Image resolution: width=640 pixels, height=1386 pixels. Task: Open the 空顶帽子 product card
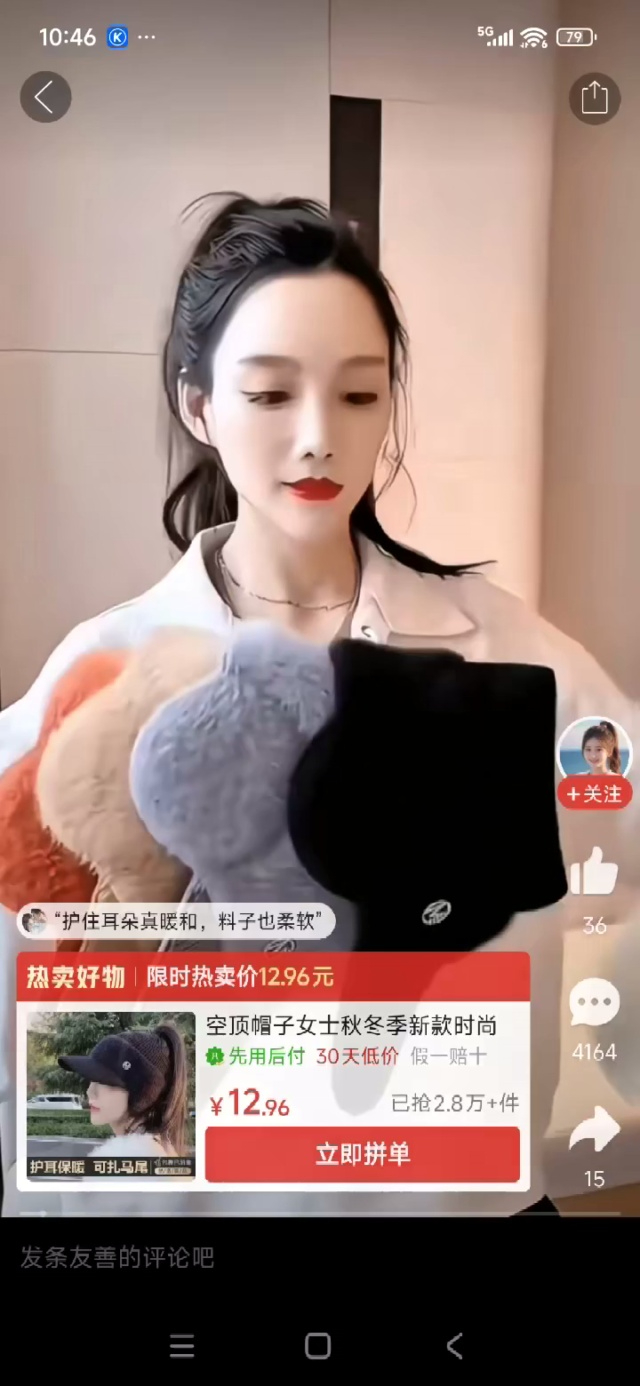(x=350, y=1026)
